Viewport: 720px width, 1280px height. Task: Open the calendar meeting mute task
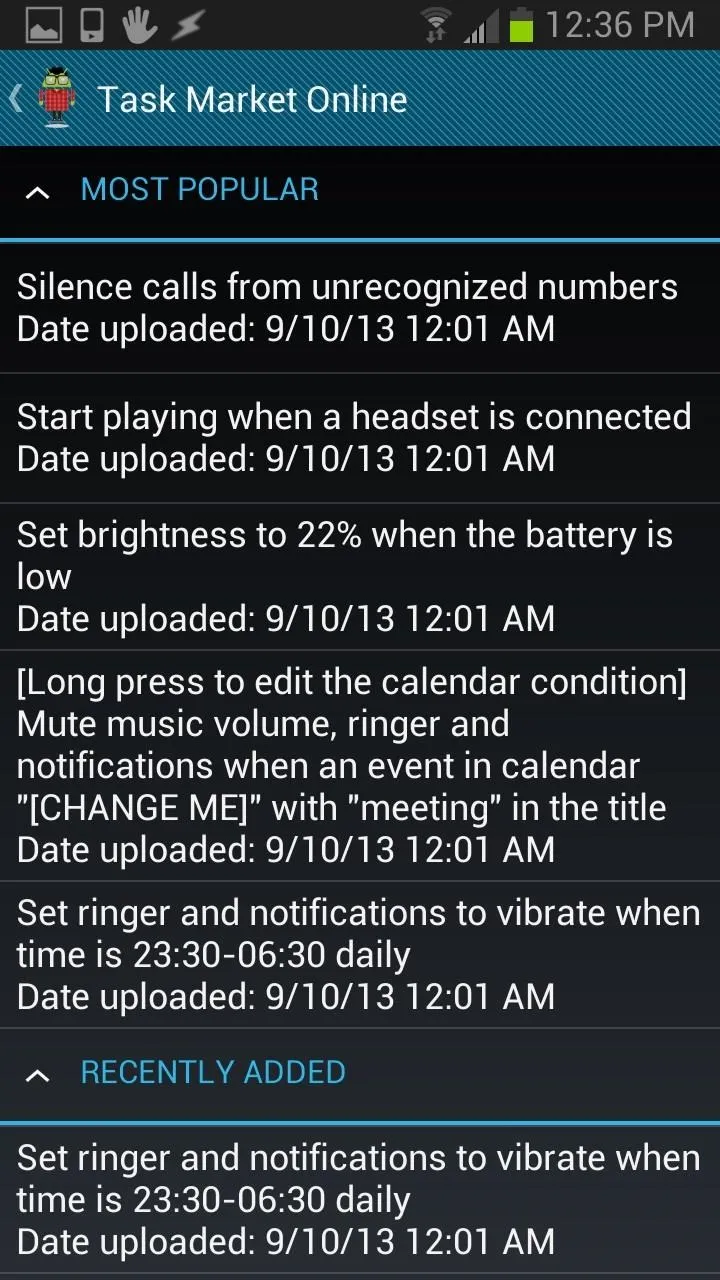360,766
